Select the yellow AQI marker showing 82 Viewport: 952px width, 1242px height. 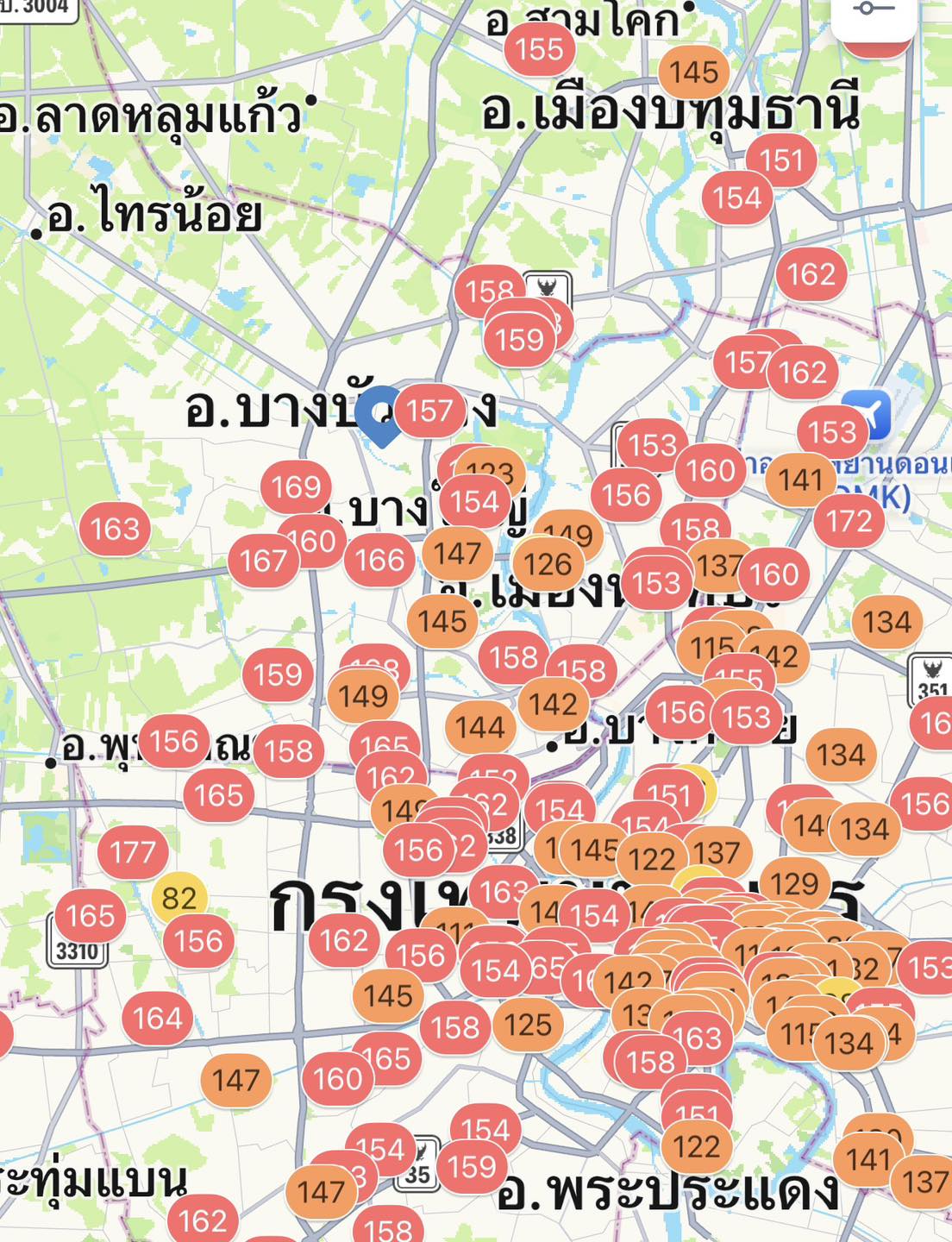(x=180, y=899)
